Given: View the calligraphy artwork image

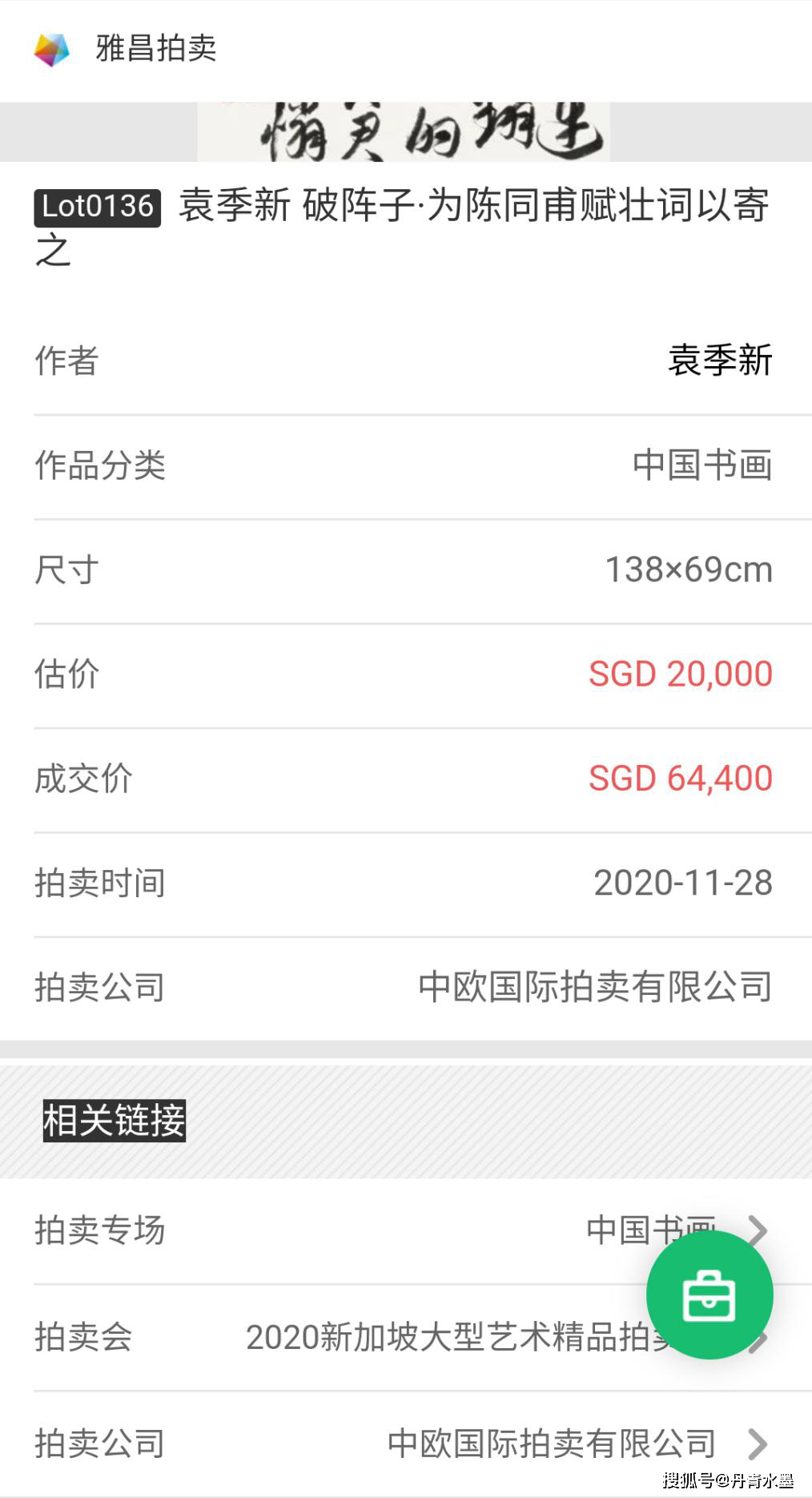Looking at the screenshot, I should pyautogui.click(x=404, y=132).
